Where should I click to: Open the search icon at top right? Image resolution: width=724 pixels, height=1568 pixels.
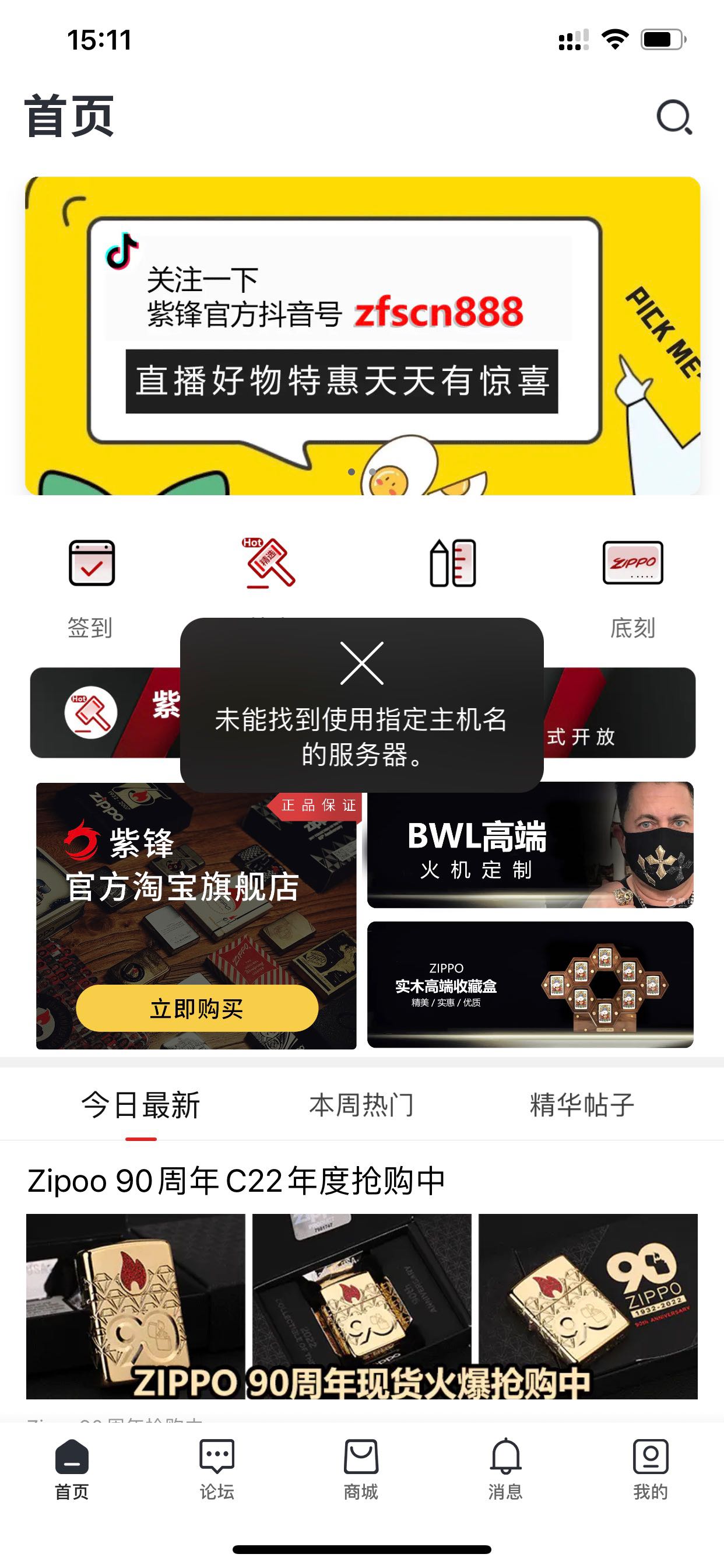(x=674, y=116)
